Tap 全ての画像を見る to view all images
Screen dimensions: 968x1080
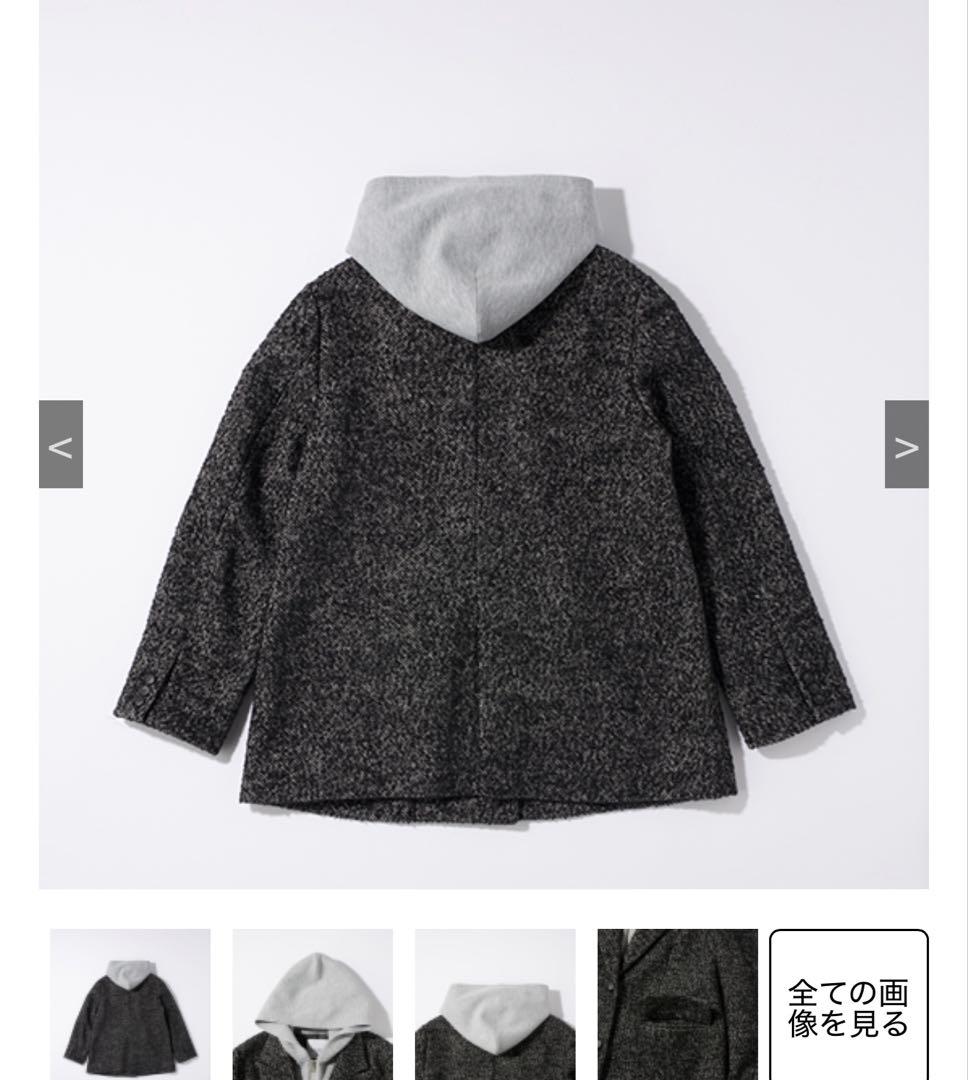[848, 1007]
